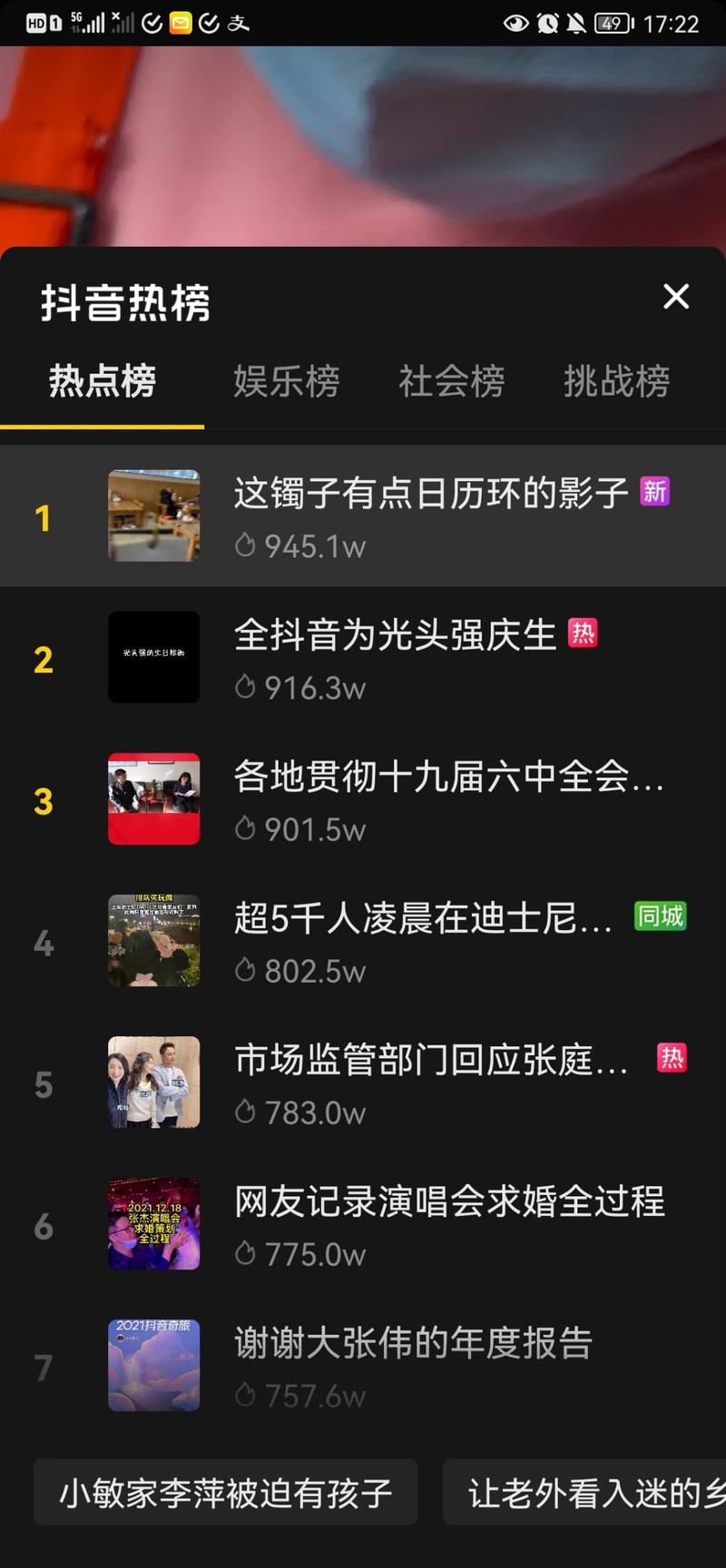Close the 抖音热榜 panel
The width and height of the screenshot is (726, 1568).
coord(675,297)
